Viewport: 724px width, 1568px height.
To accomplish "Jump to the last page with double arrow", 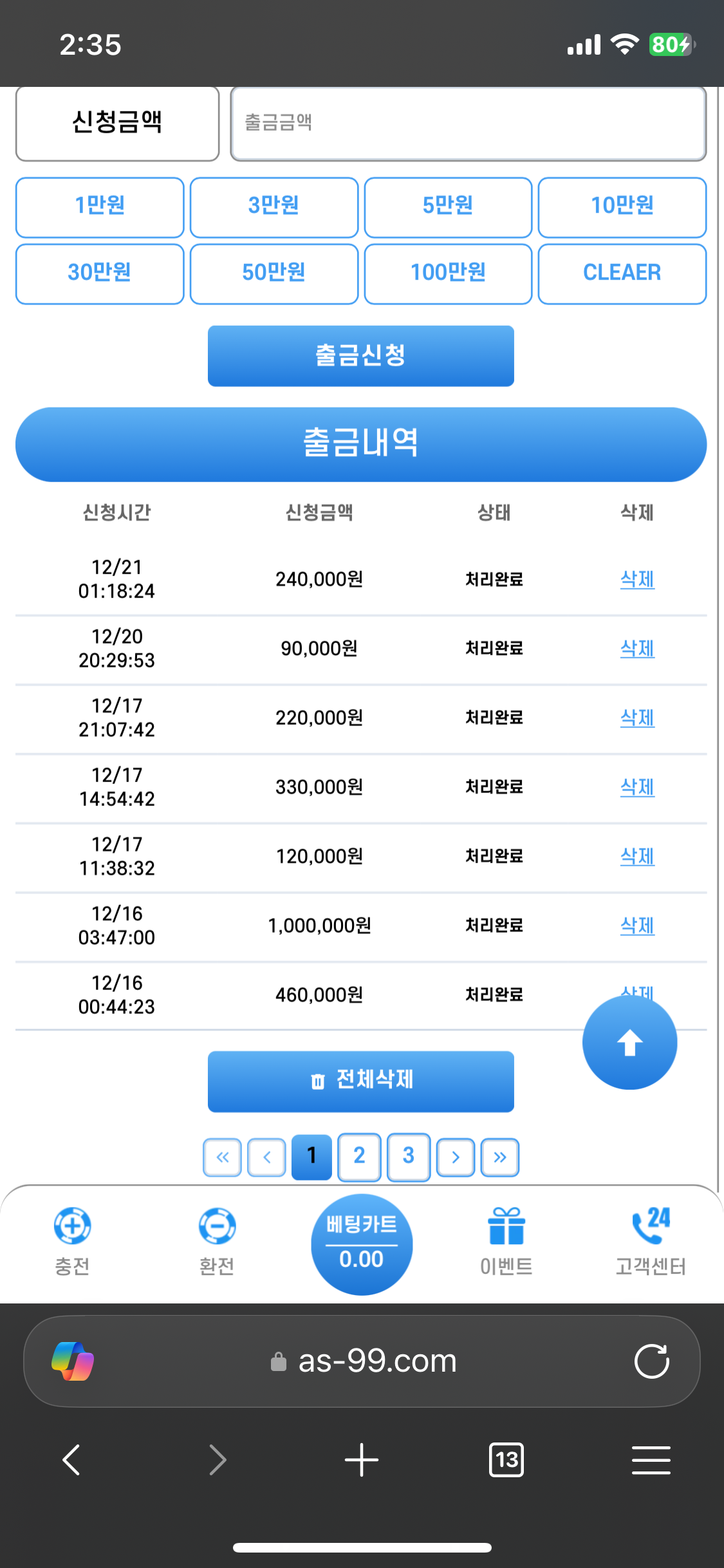I will tap(500, 1157).
